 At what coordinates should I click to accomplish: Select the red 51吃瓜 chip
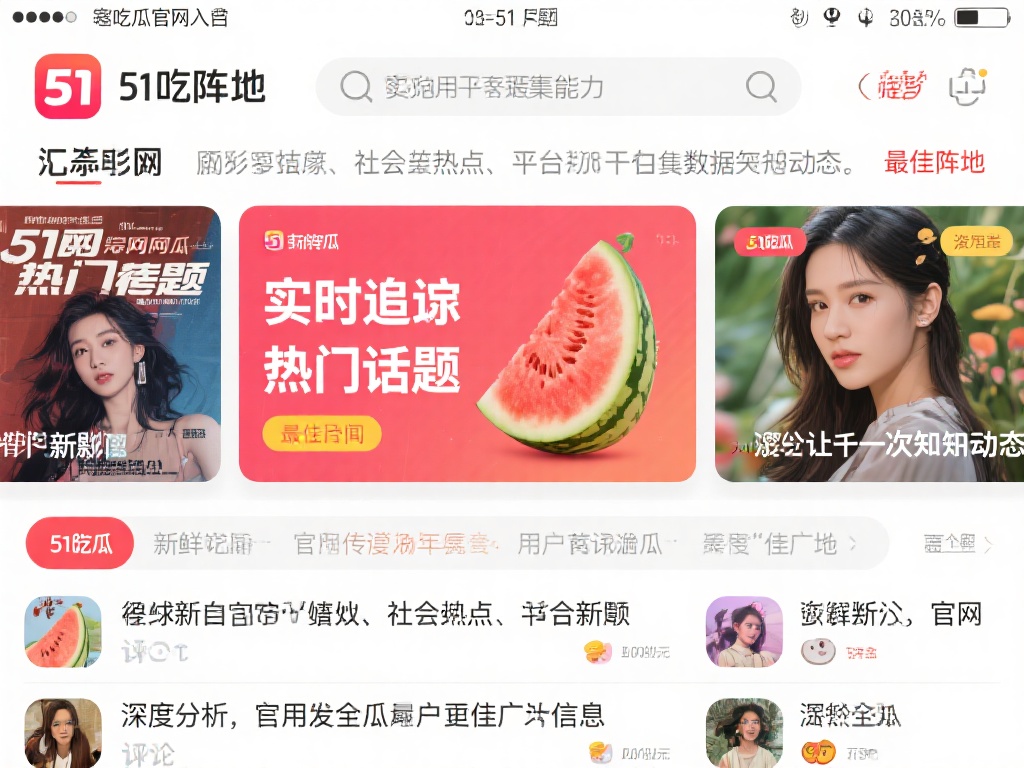click(x=81, y=544)
